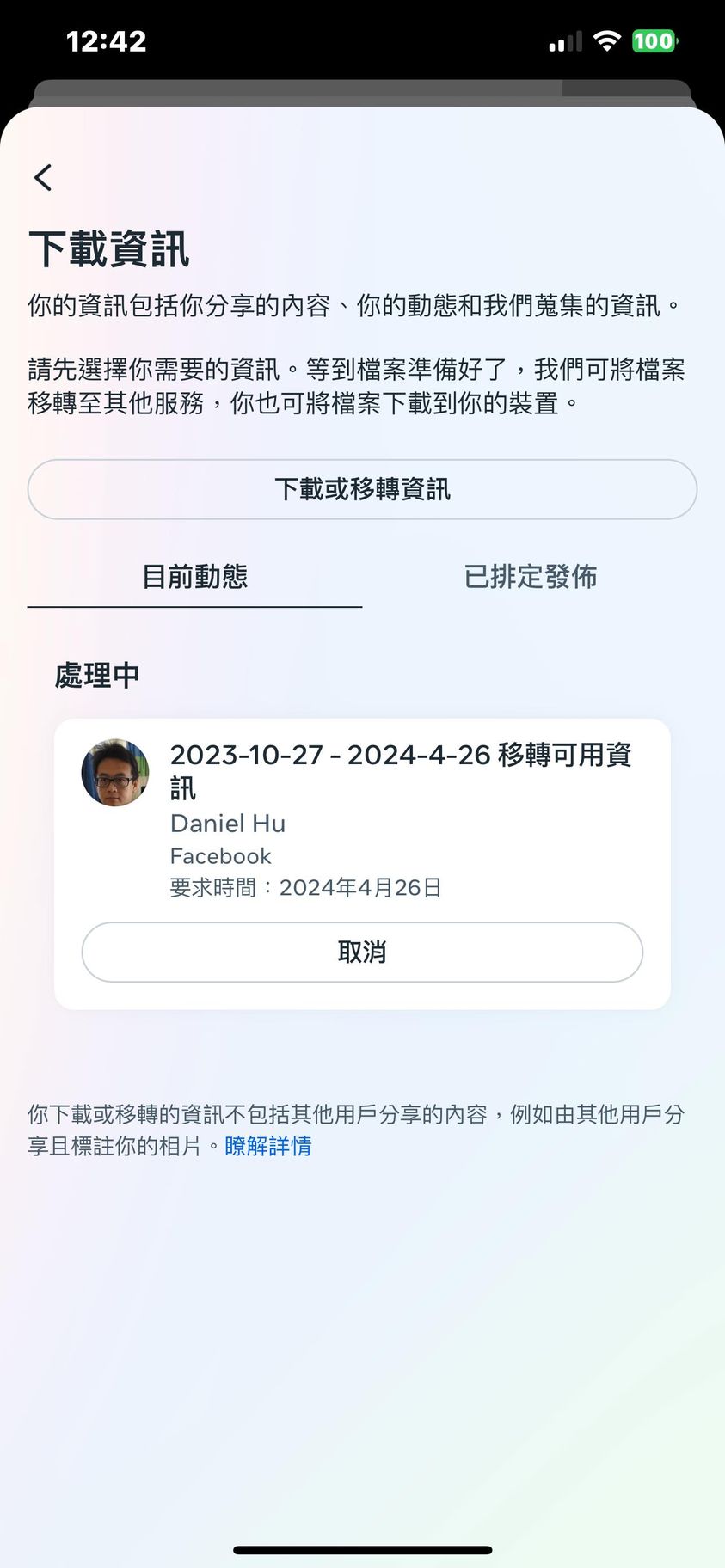Tap the 下載或移轉資訊 button
Viewport: 725px width, 1568px height.
(362, 489)
